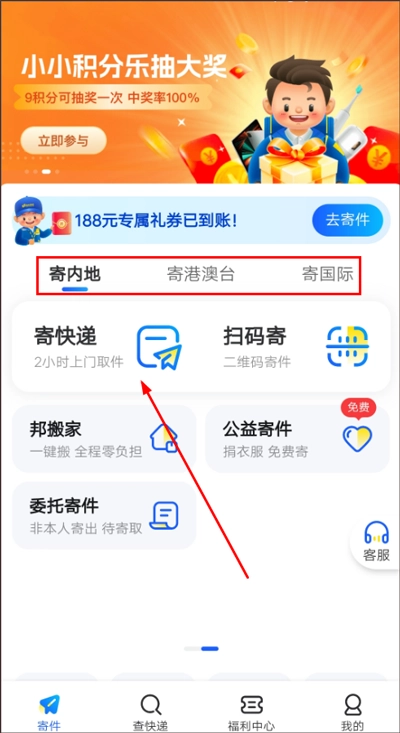Open the 查快递 tab in bottom navigation
Image resolution: width=400 pixels, height=733 pixels.
(150, 712)
